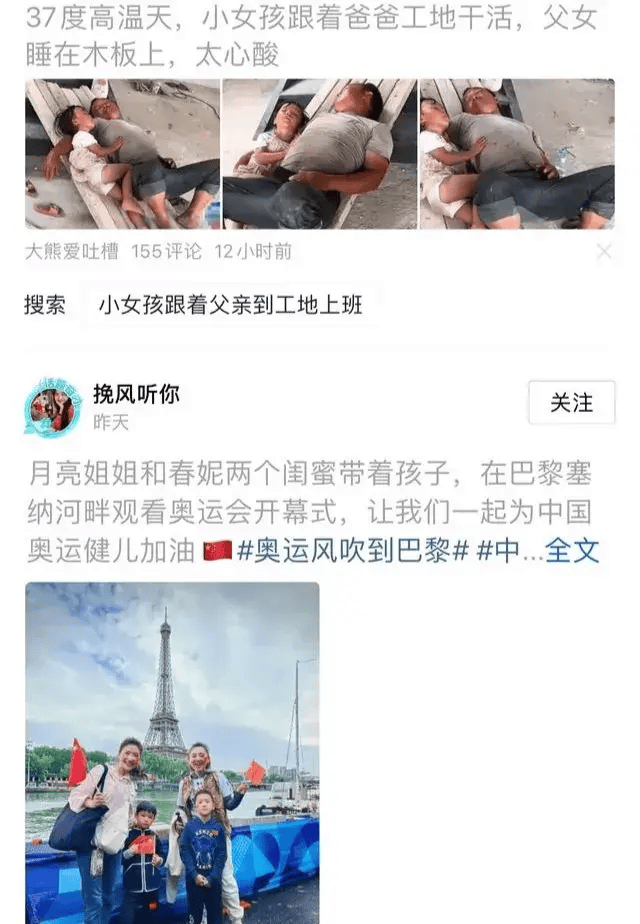
Task: Tap the 小女孩跟着父亲到工地上班 search suggestion
Action: 230,305
